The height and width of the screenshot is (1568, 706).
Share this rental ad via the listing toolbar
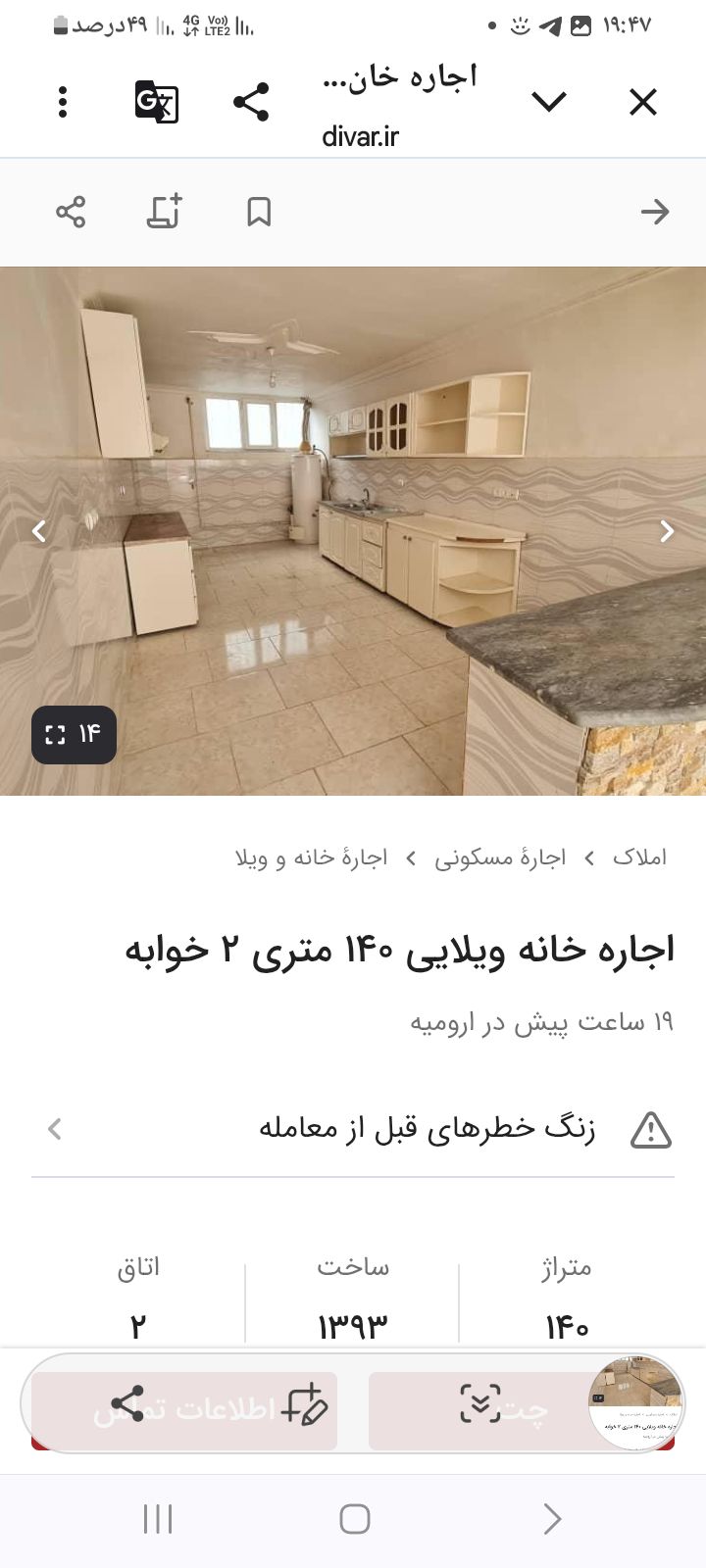71,212
